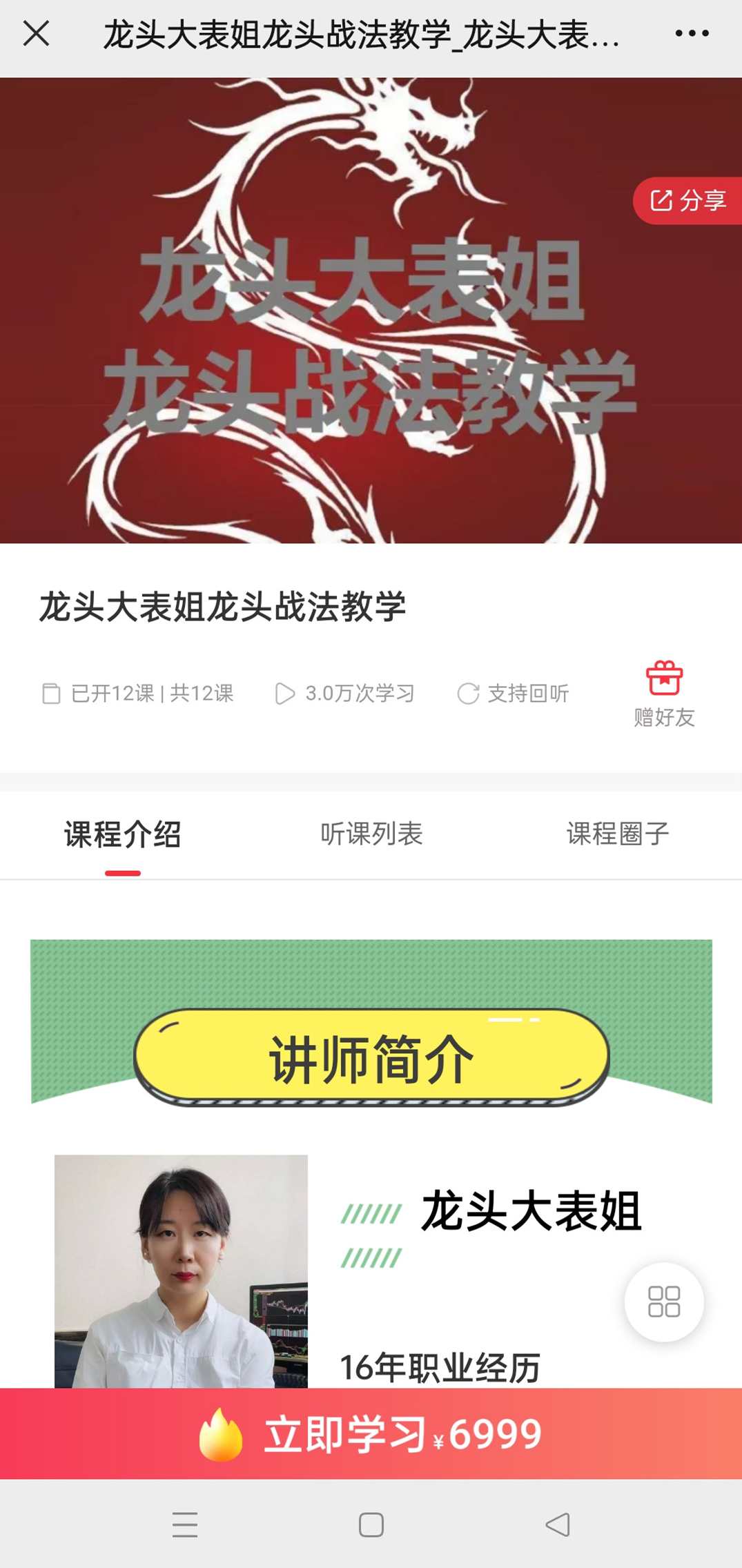Switch to the 听课列表 tab

pyautogui.click(x=371, y=834)
